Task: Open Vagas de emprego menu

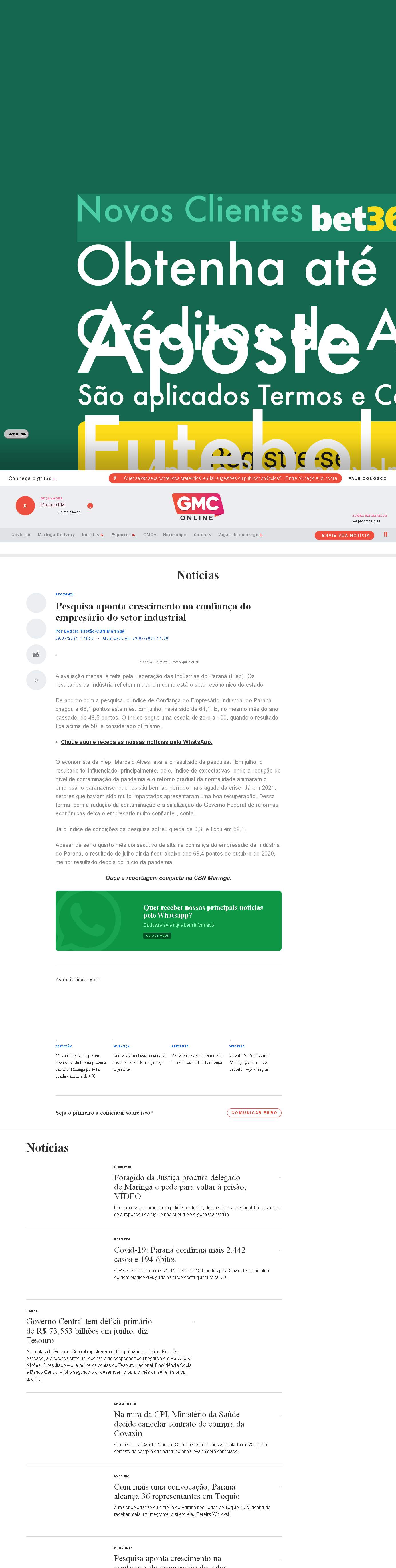Action: [x=240, y=535]
